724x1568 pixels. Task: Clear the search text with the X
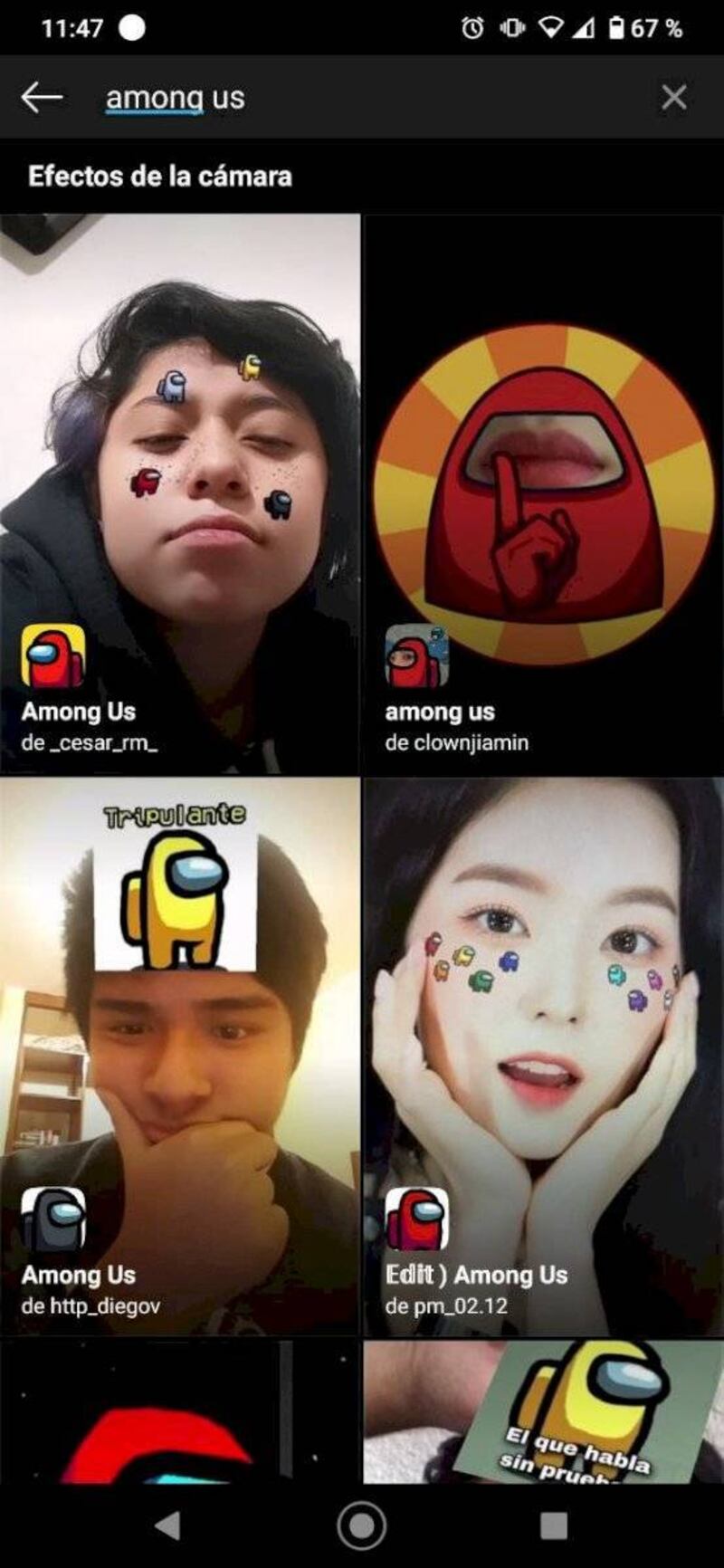click(673, 97)
